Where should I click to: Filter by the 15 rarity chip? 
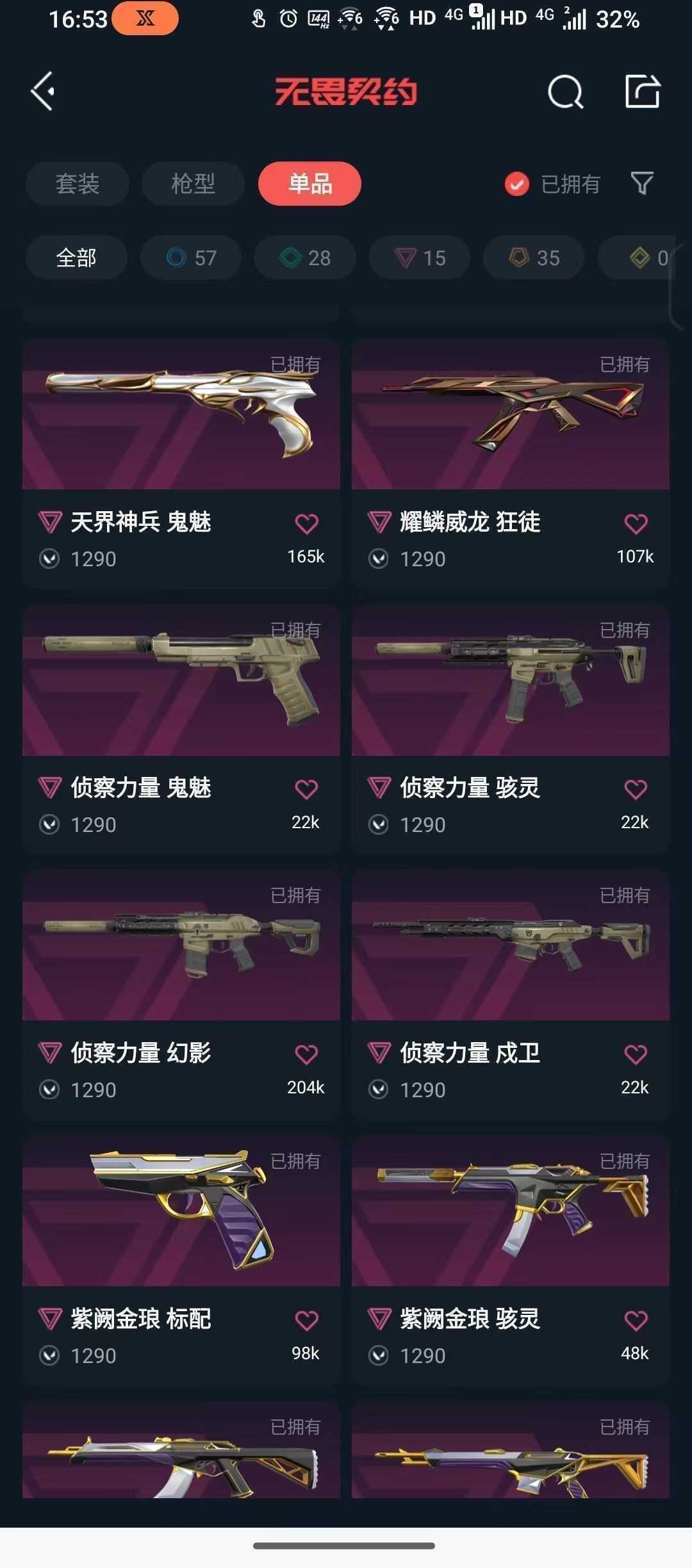pyautogui.click(x=420, y=257)
